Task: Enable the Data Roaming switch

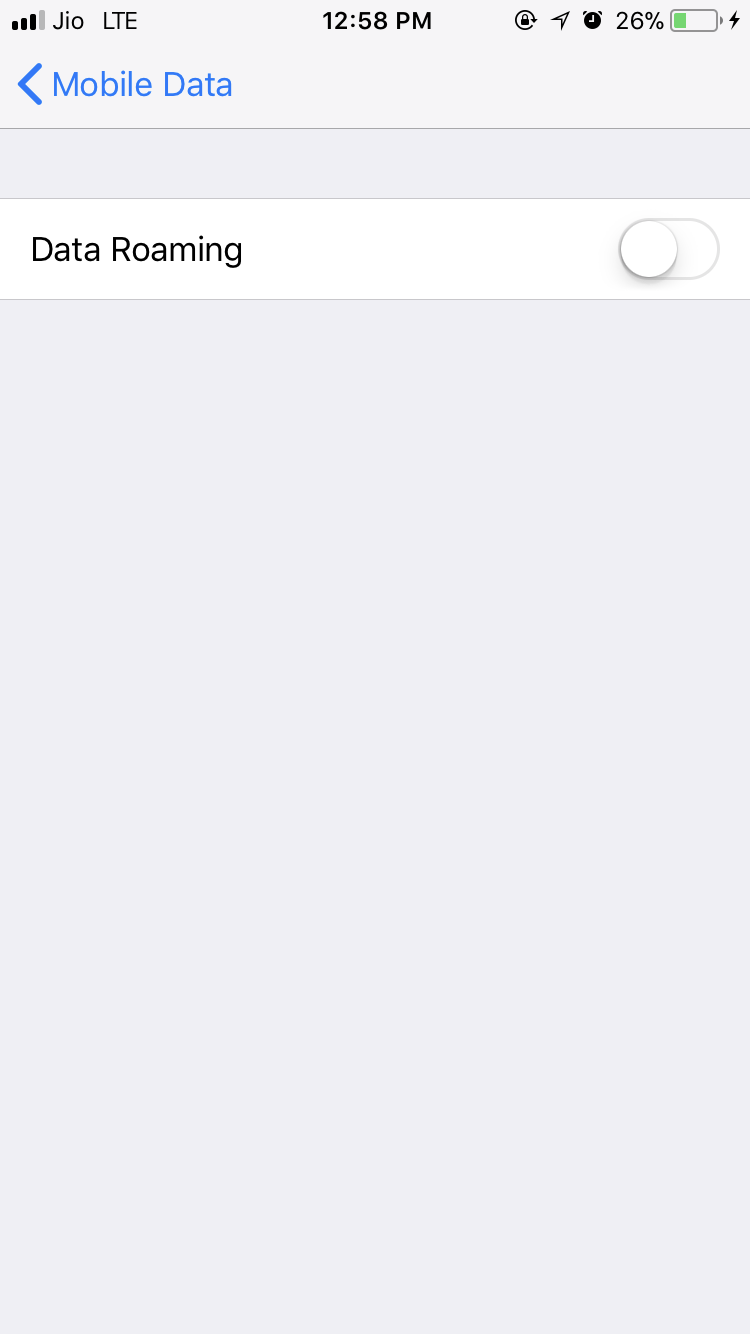Action: [x=668, y=249]
